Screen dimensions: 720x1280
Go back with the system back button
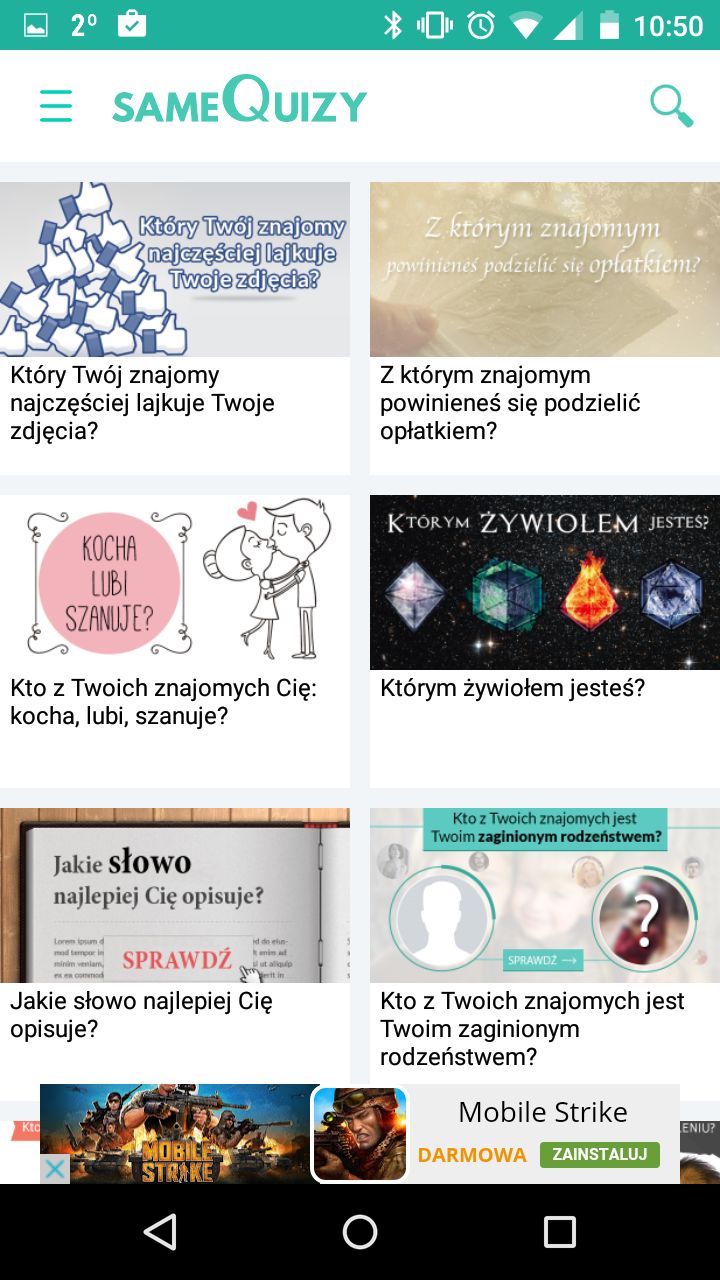(160, 1232)
